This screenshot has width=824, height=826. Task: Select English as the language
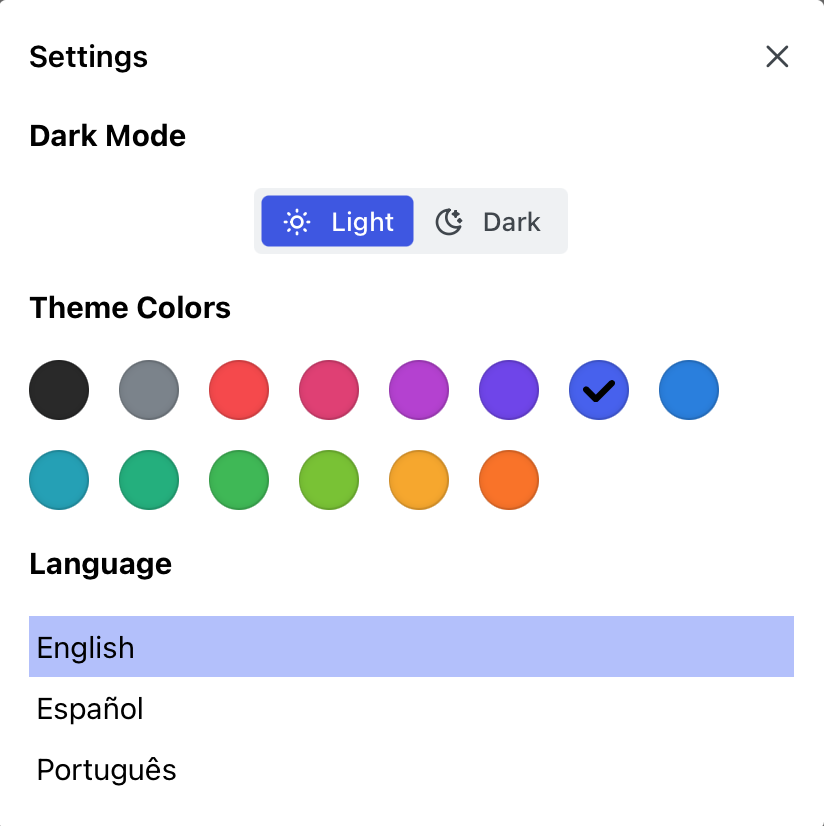pos(411,647)
